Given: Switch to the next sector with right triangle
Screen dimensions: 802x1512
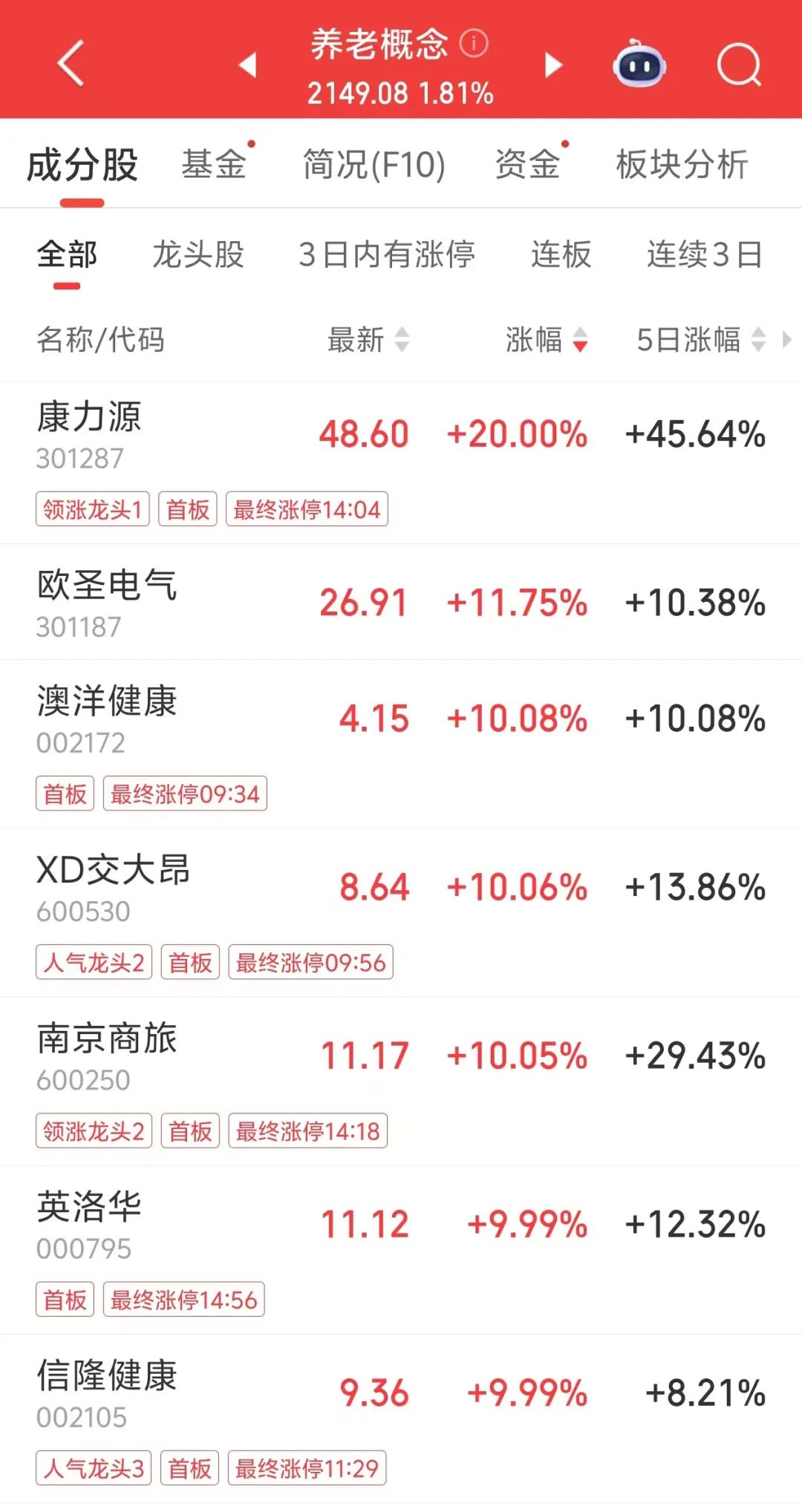Looking at the screenshot, I should [x=553, y=65].
